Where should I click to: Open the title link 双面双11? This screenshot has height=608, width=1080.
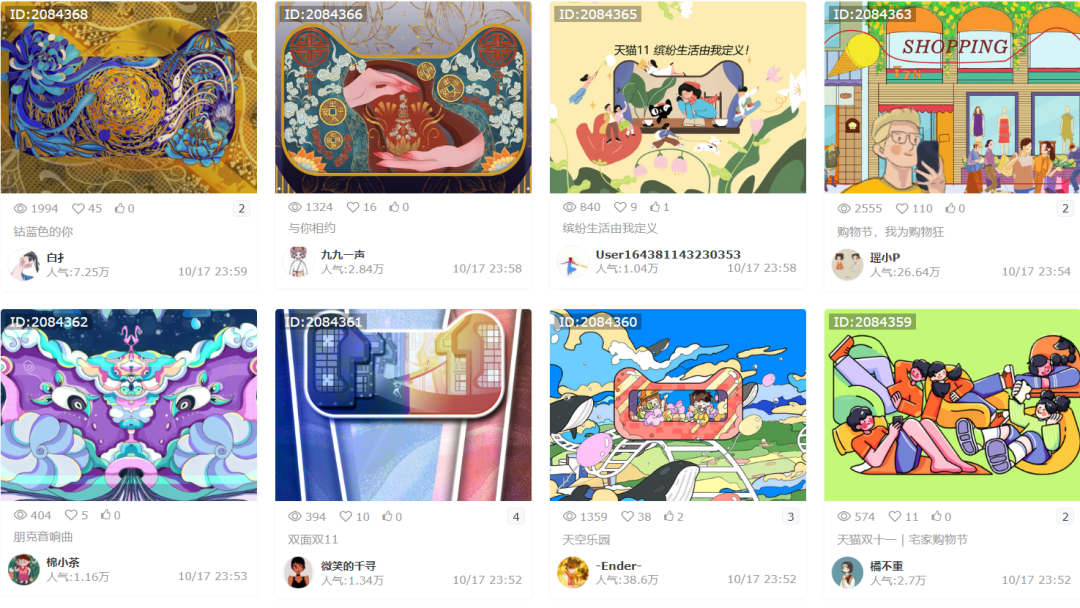[313, 539]
